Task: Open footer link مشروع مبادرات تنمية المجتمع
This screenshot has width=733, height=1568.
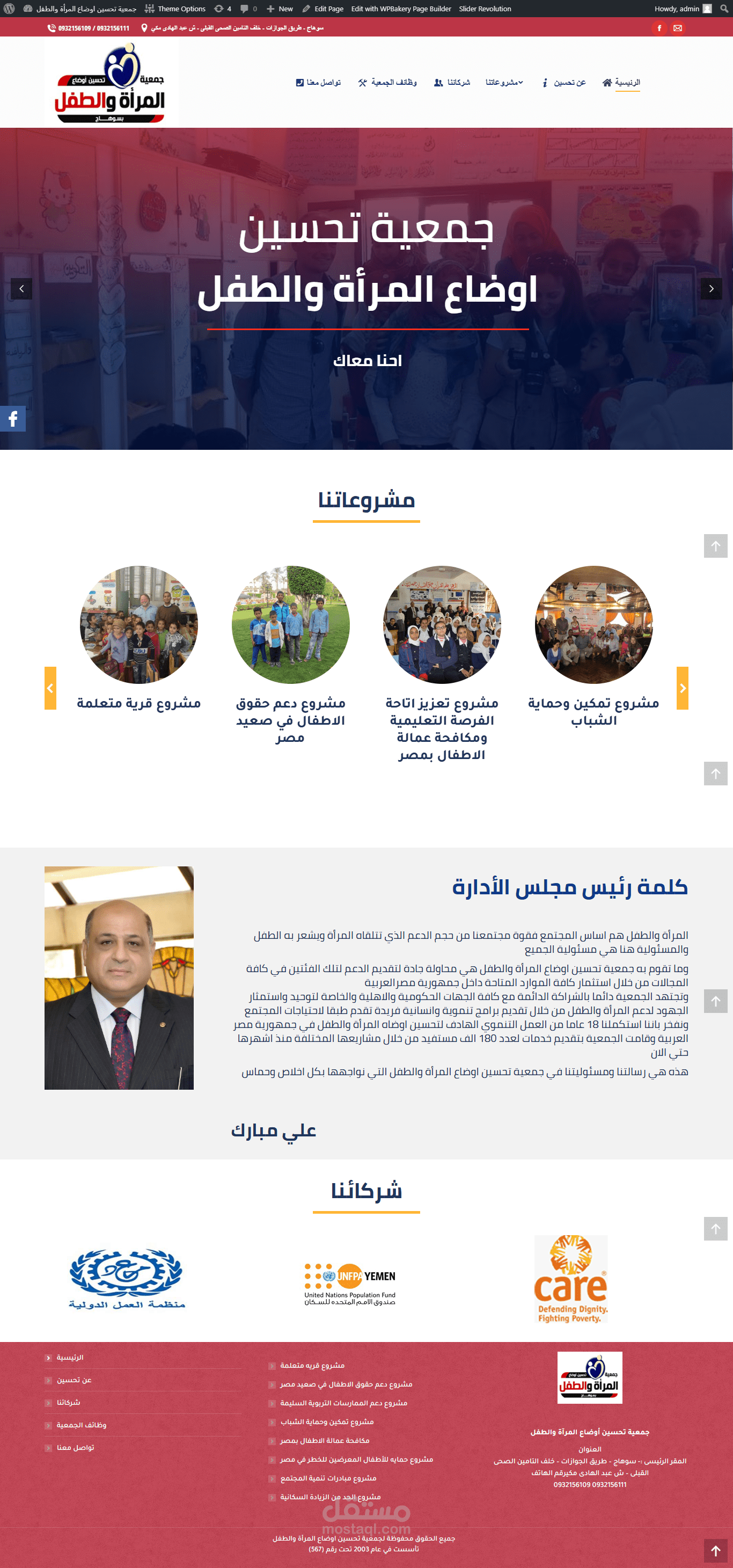Action: click(328, 1478)
